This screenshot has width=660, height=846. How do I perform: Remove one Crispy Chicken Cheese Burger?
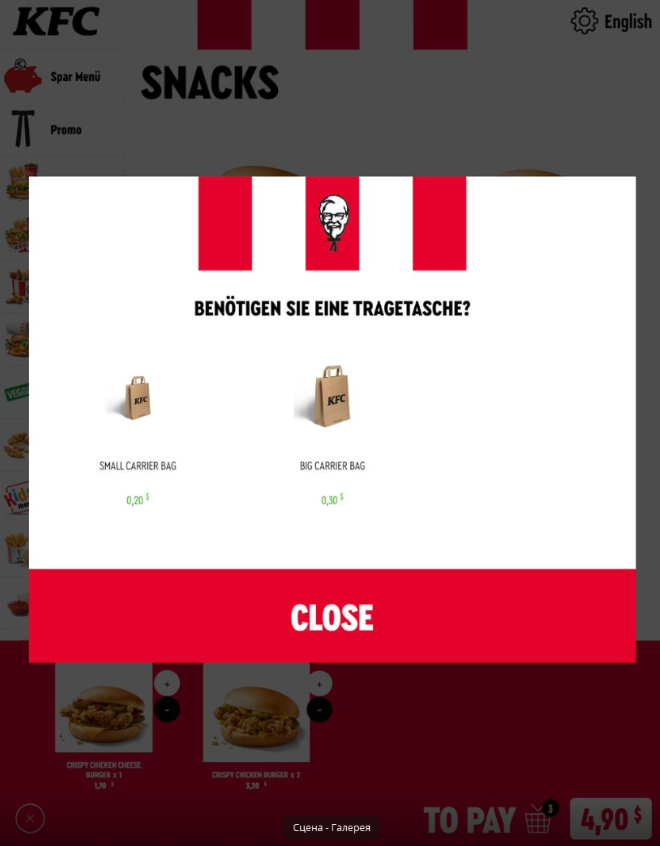[167, 710]
